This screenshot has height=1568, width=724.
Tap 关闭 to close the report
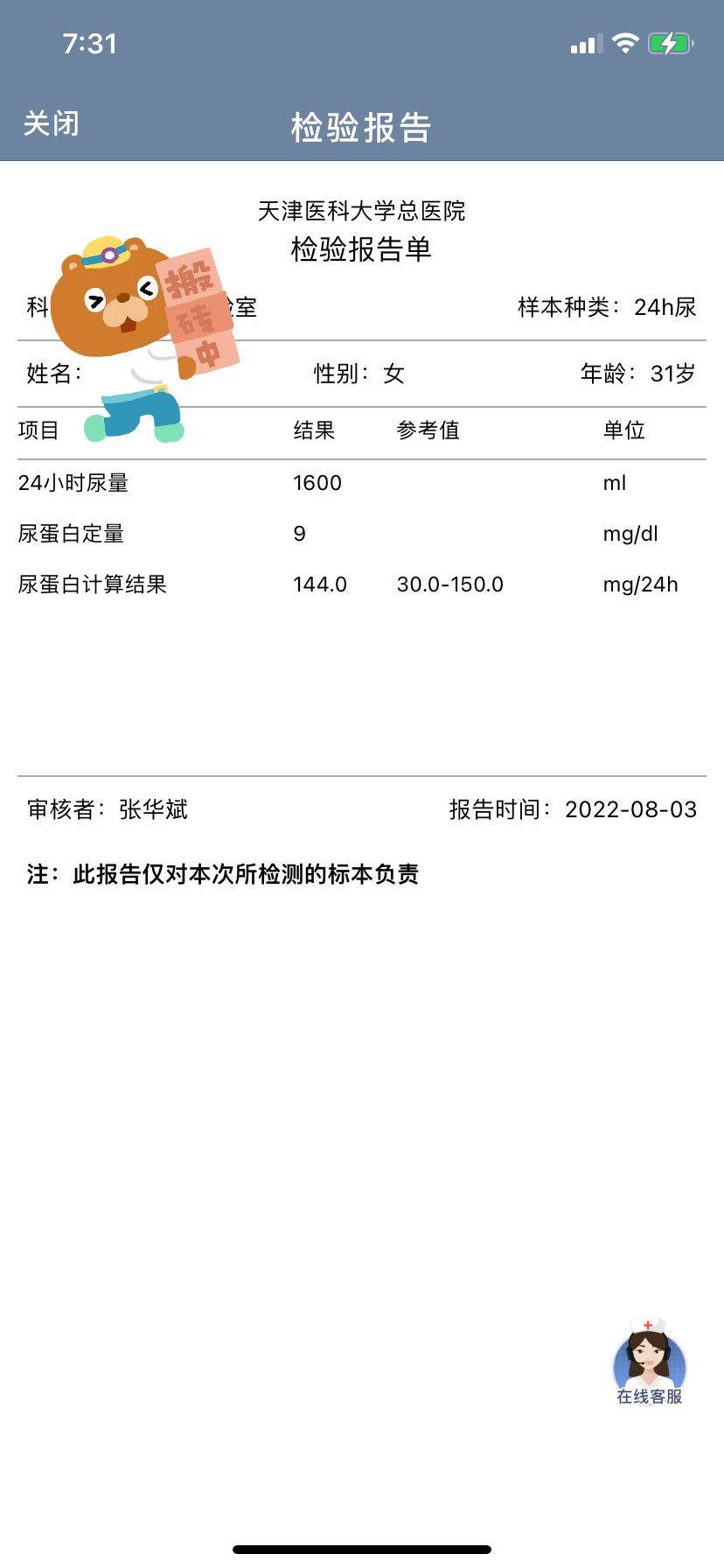tap(51, 124)
